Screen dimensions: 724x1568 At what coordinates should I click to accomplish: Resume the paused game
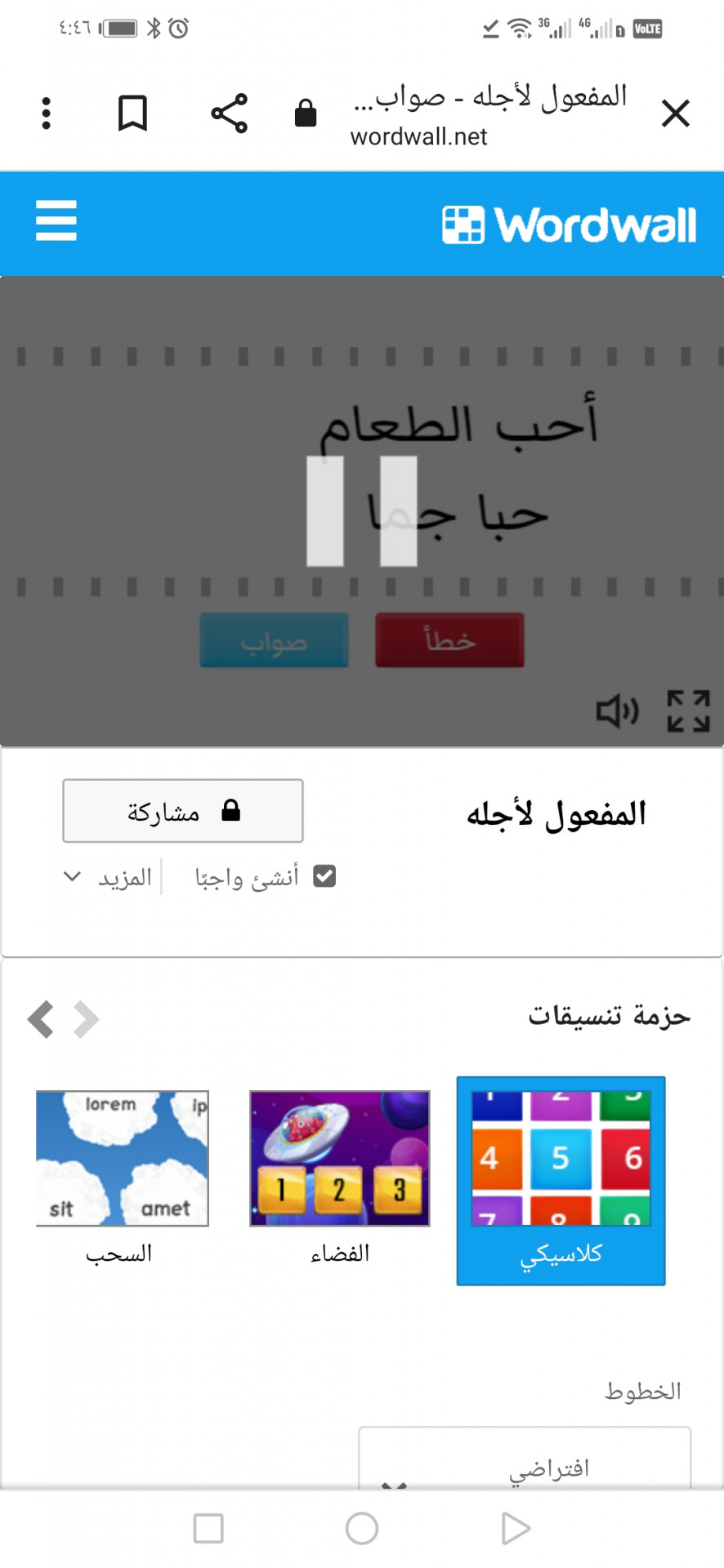[361, 511]
